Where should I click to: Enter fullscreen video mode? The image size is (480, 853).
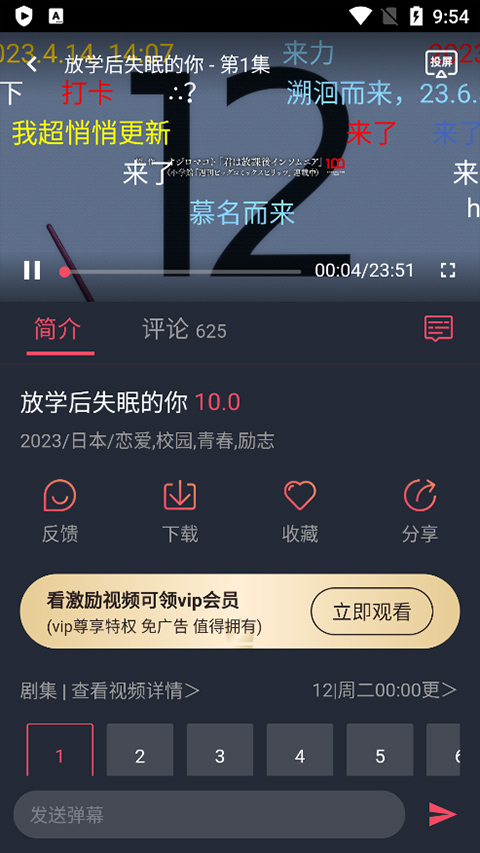coord(448,270)
